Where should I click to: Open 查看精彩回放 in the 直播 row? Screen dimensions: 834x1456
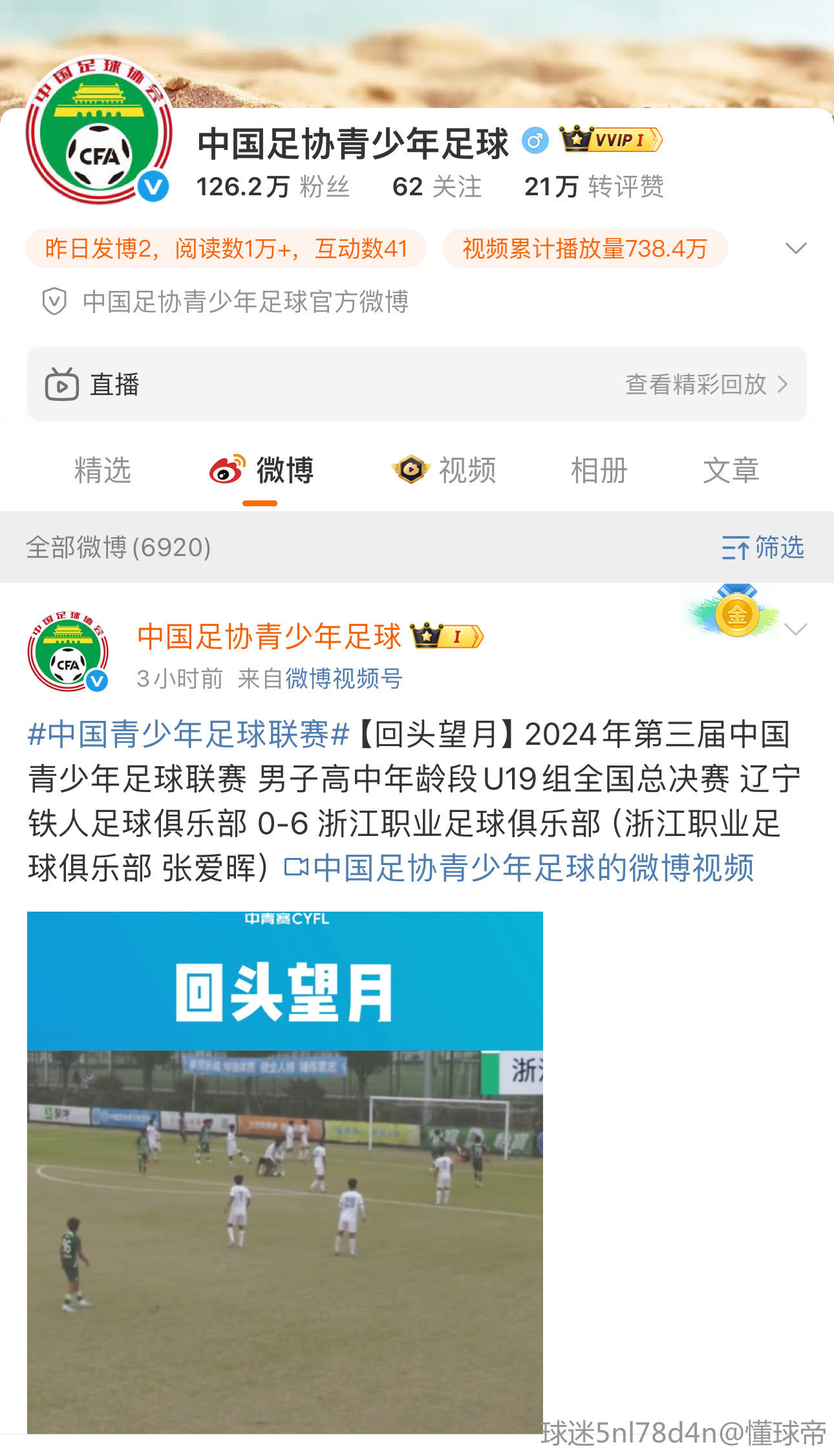[706, 384]
